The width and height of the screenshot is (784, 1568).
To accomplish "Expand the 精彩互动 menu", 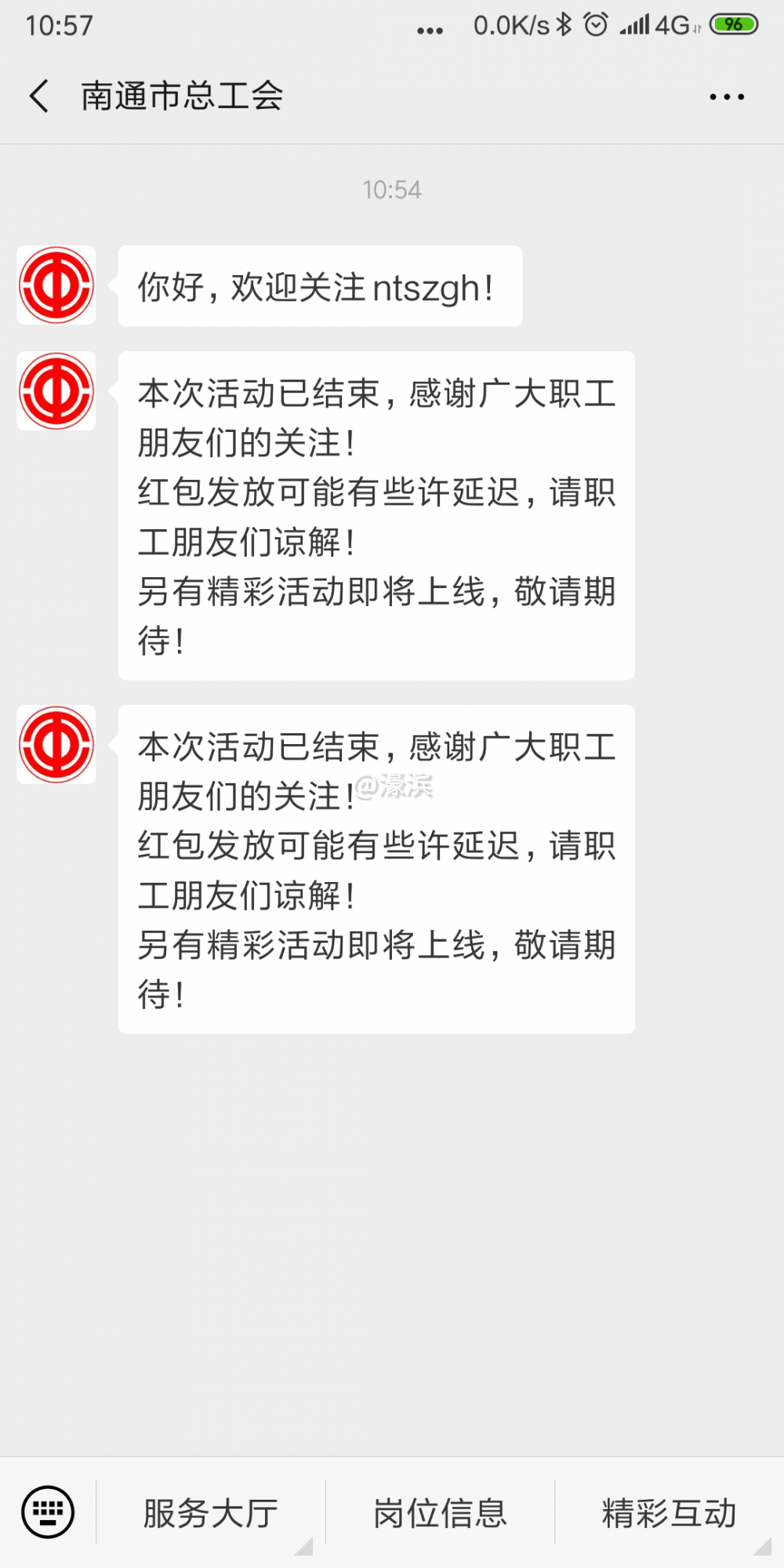I will [x=669, y=1513].
